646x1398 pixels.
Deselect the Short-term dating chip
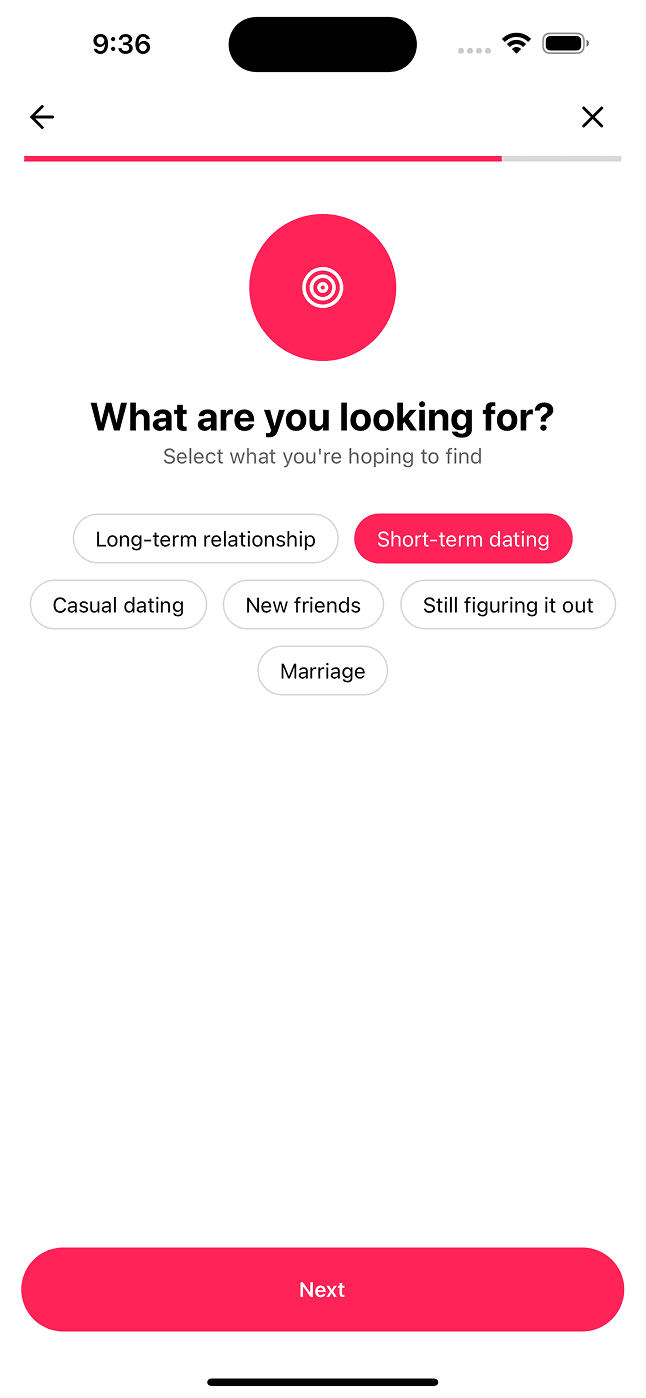(x=463, y=539)
